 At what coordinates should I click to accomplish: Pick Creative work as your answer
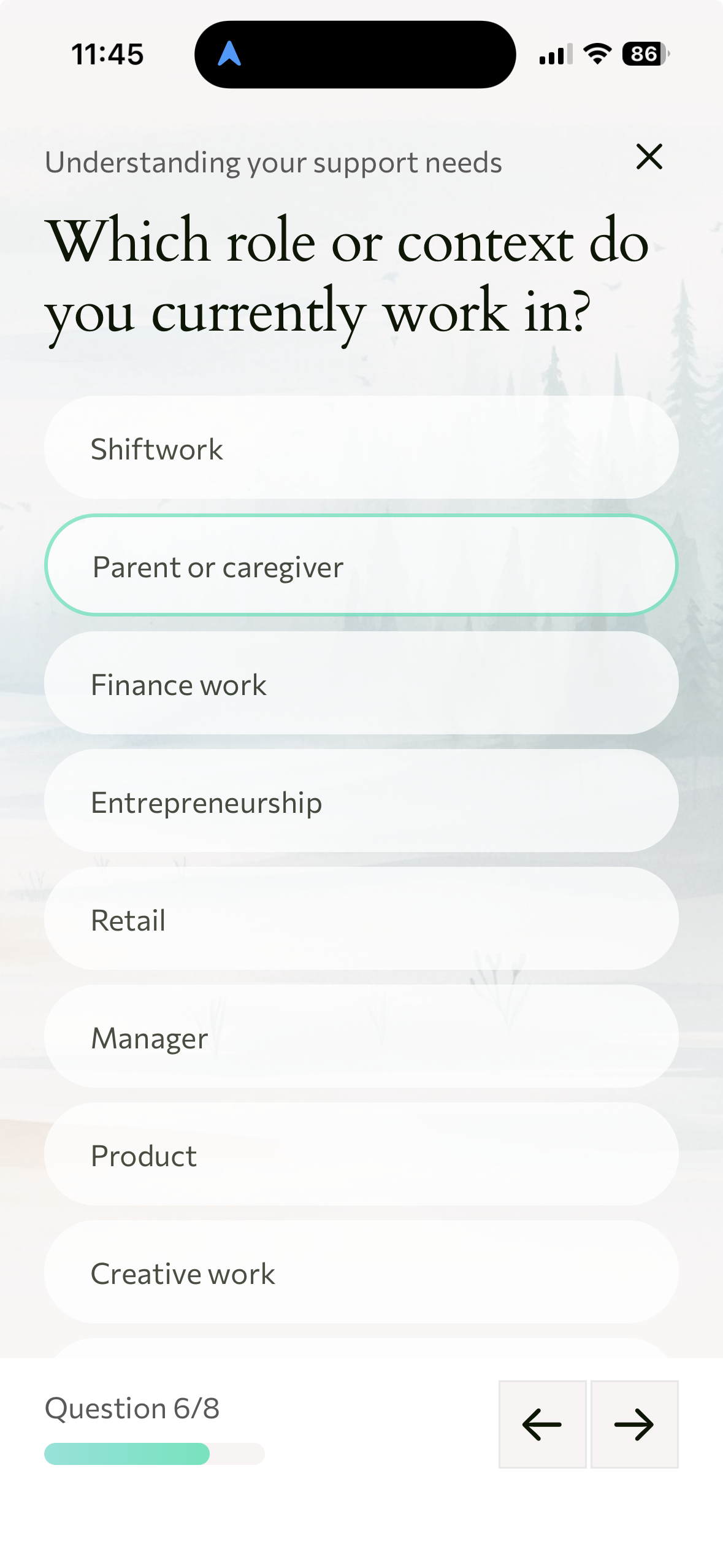361,1272
